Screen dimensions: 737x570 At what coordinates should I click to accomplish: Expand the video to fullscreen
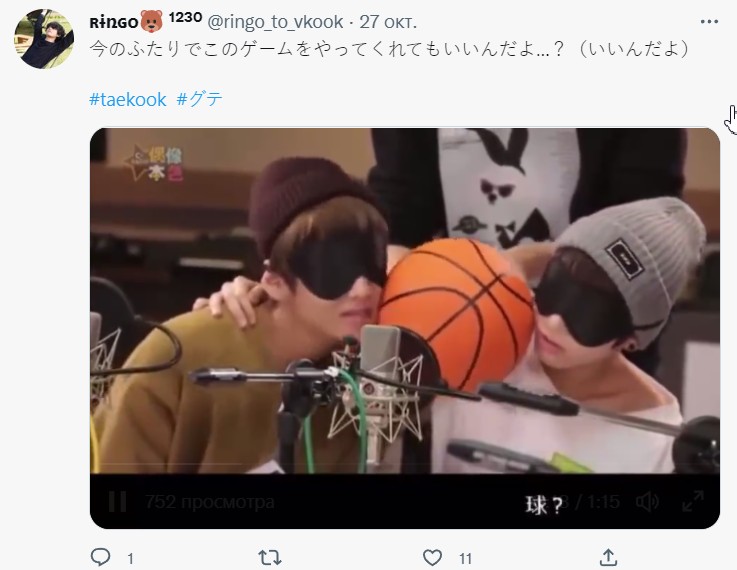coord(692,501)
